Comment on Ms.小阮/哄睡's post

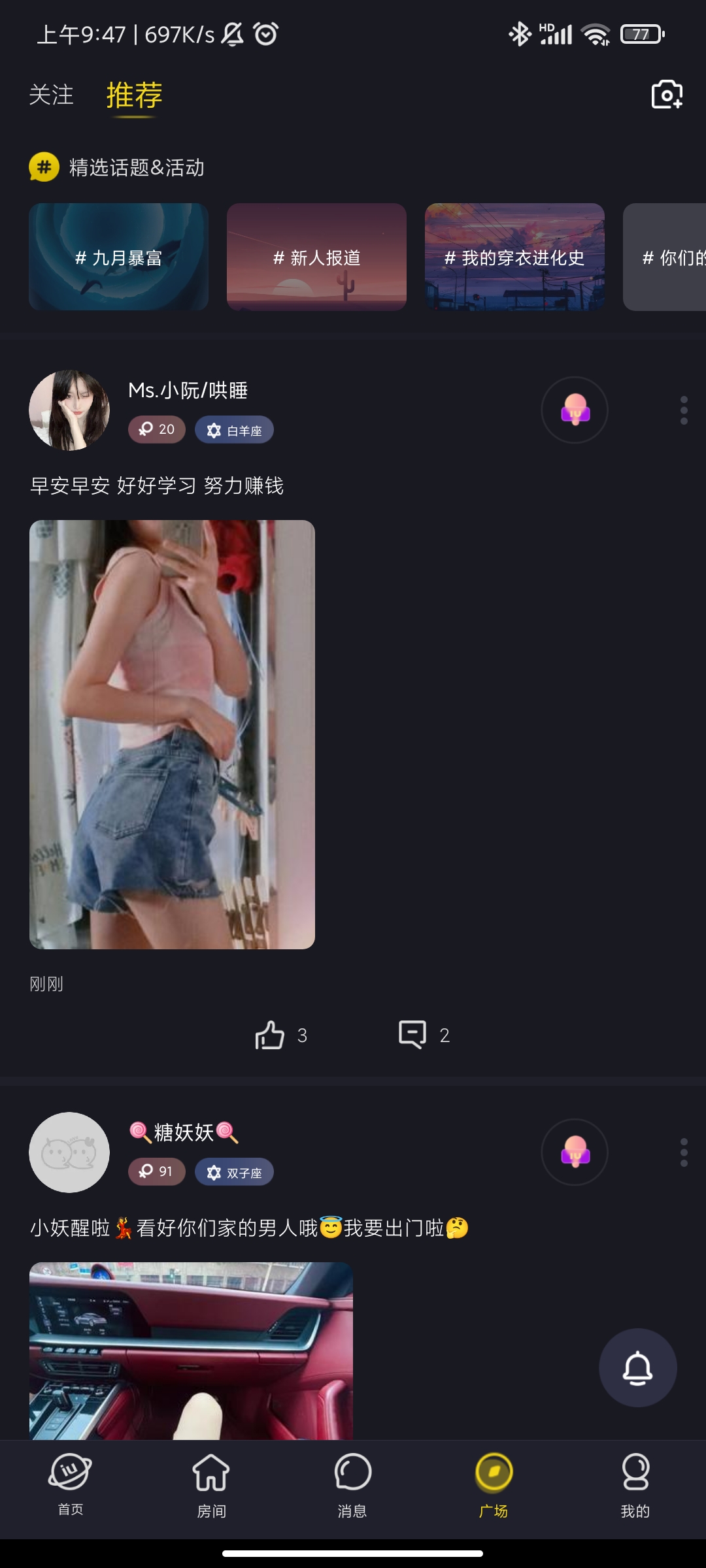click(x=412, y=1035)
